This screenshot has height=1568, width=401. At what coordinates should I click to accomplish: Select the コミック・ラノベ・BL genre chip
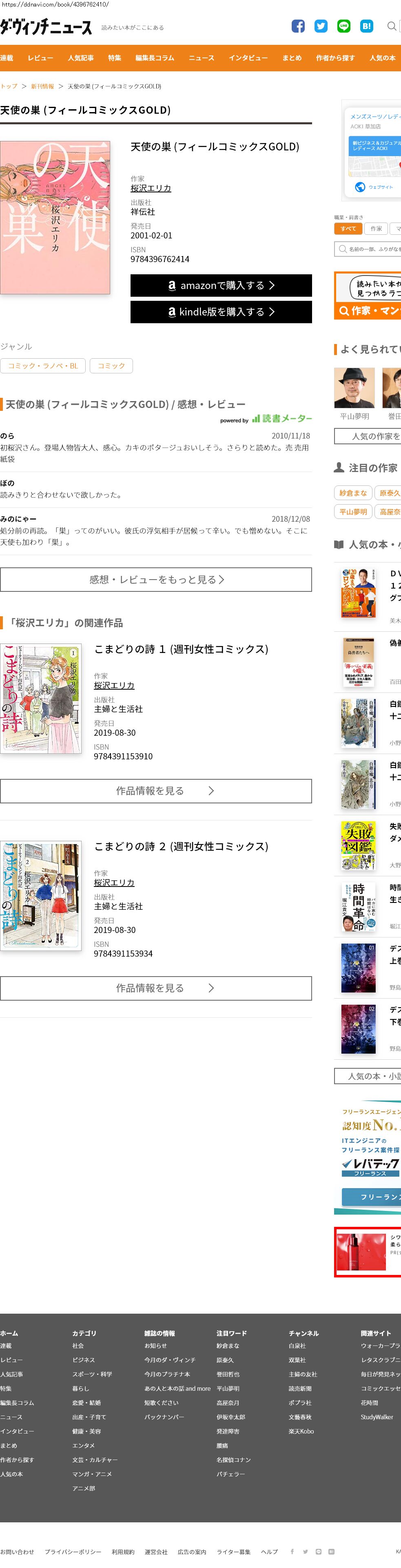coord(43,366)
